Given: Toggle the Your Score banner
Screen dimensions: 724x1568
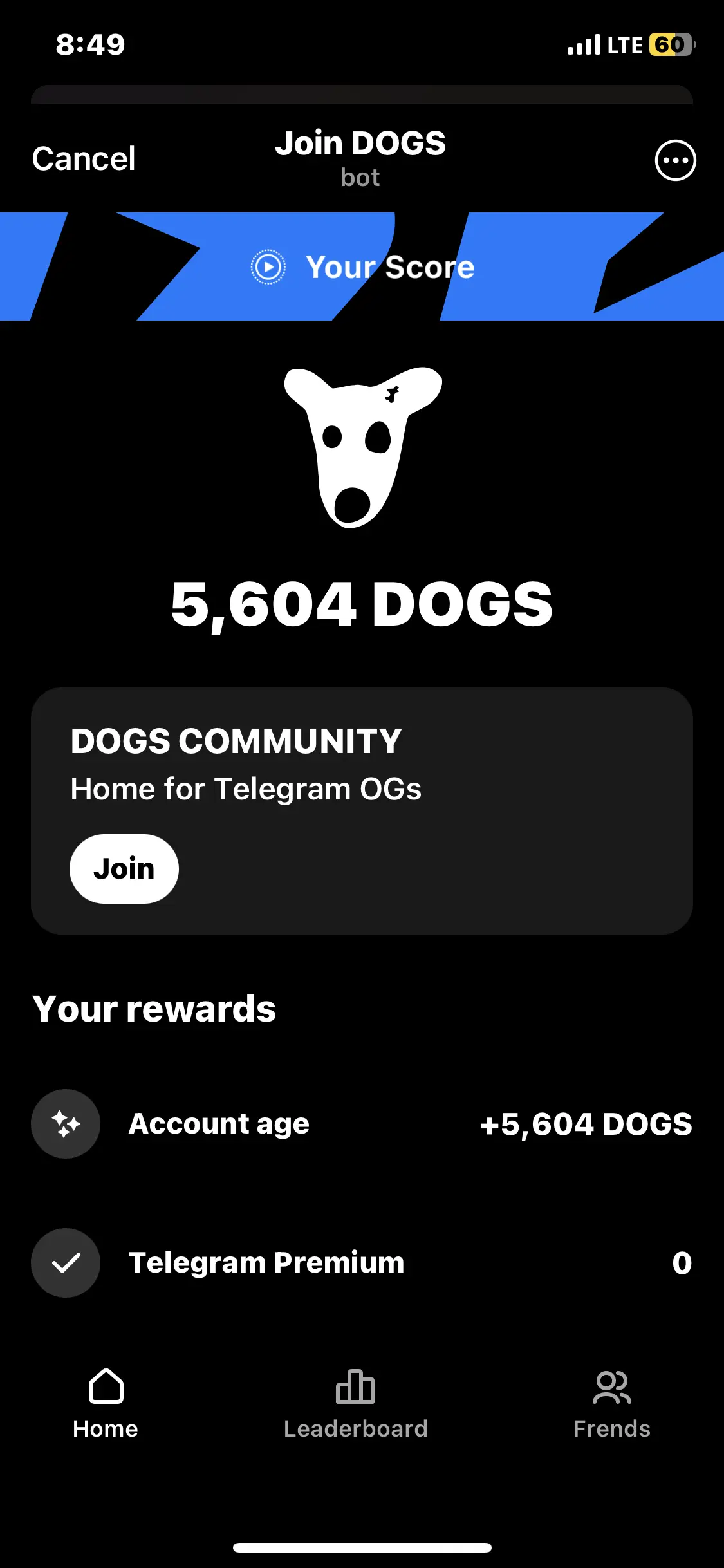Looking at the screenshot, I should 362,266.
